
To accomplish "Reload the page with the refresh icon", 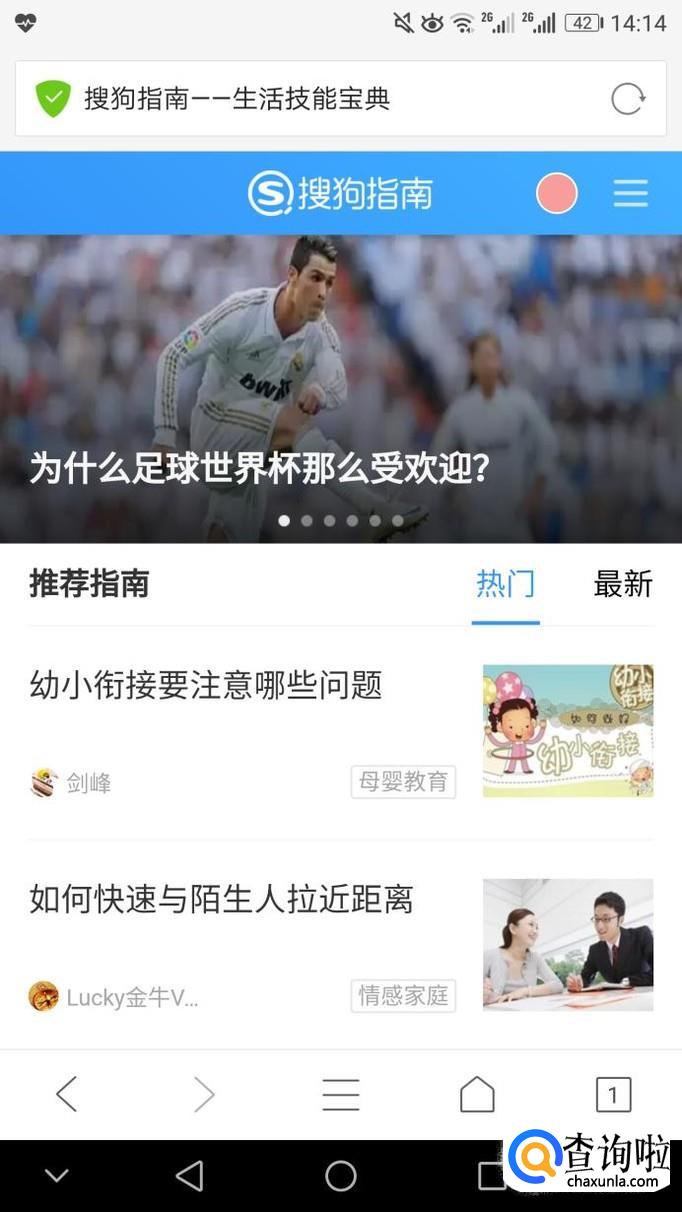I will [628, 98].
